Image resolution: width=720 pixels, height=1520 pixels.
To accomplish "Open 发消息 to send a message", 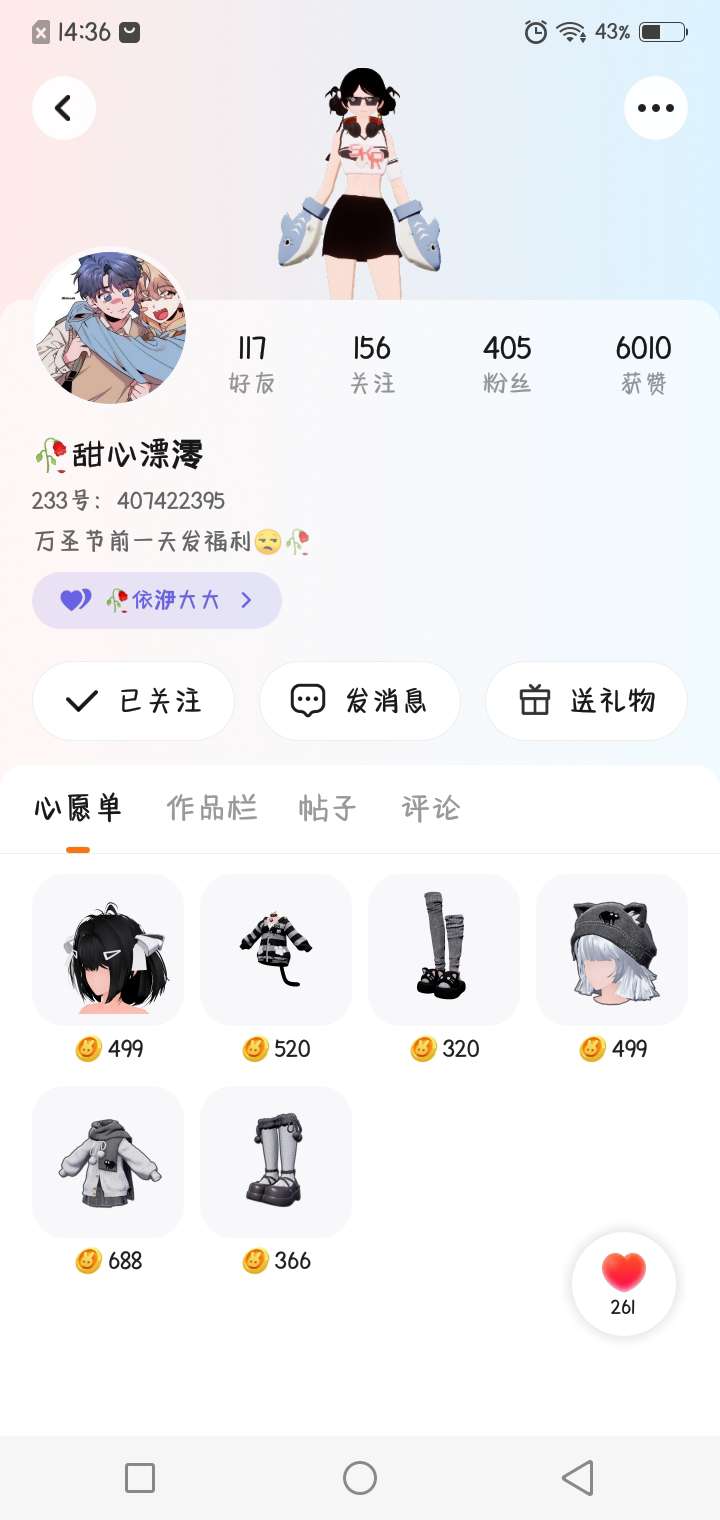I will tap(360, 701).
